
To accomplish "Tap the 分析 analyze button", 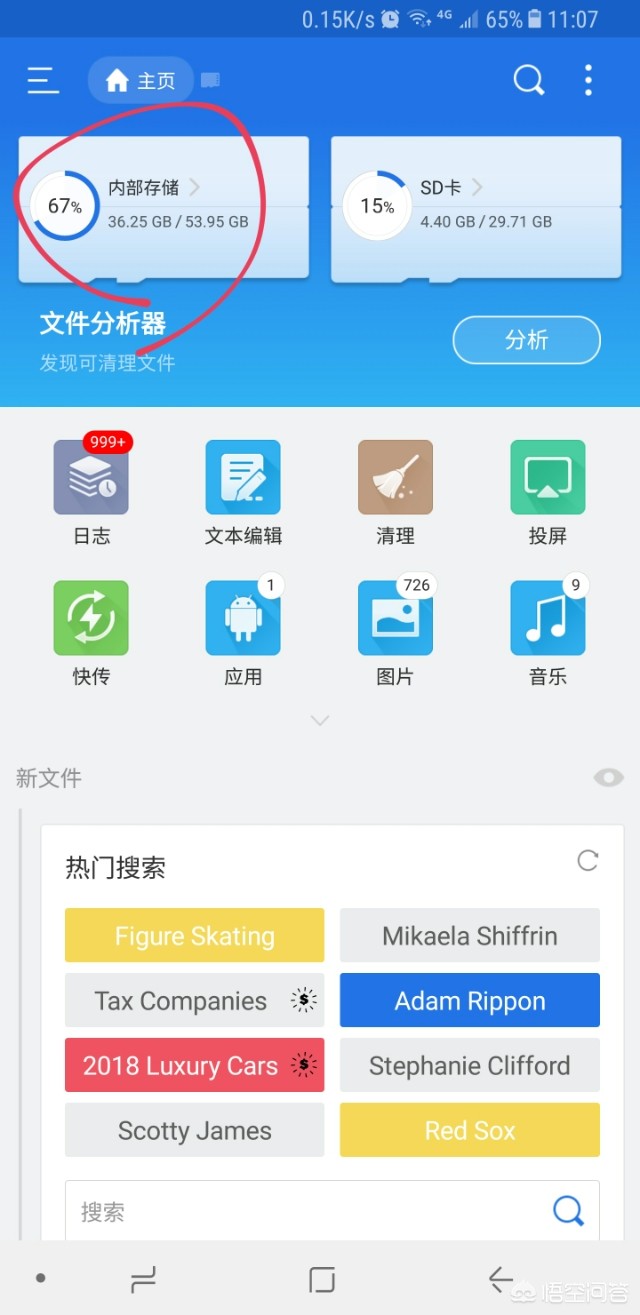I will click(x=526, y=340).
